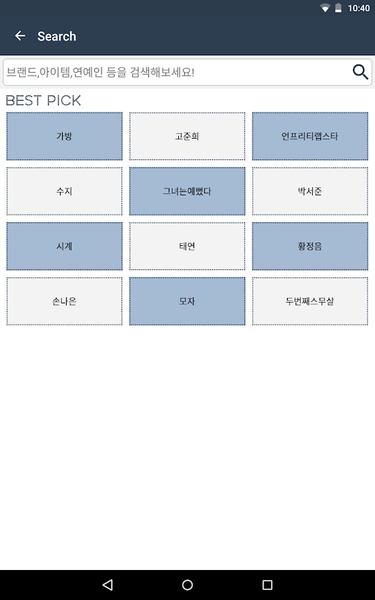Go back using the app bar arrow
Viewport: 375px width, 600px height.
[x=20, y=36]
